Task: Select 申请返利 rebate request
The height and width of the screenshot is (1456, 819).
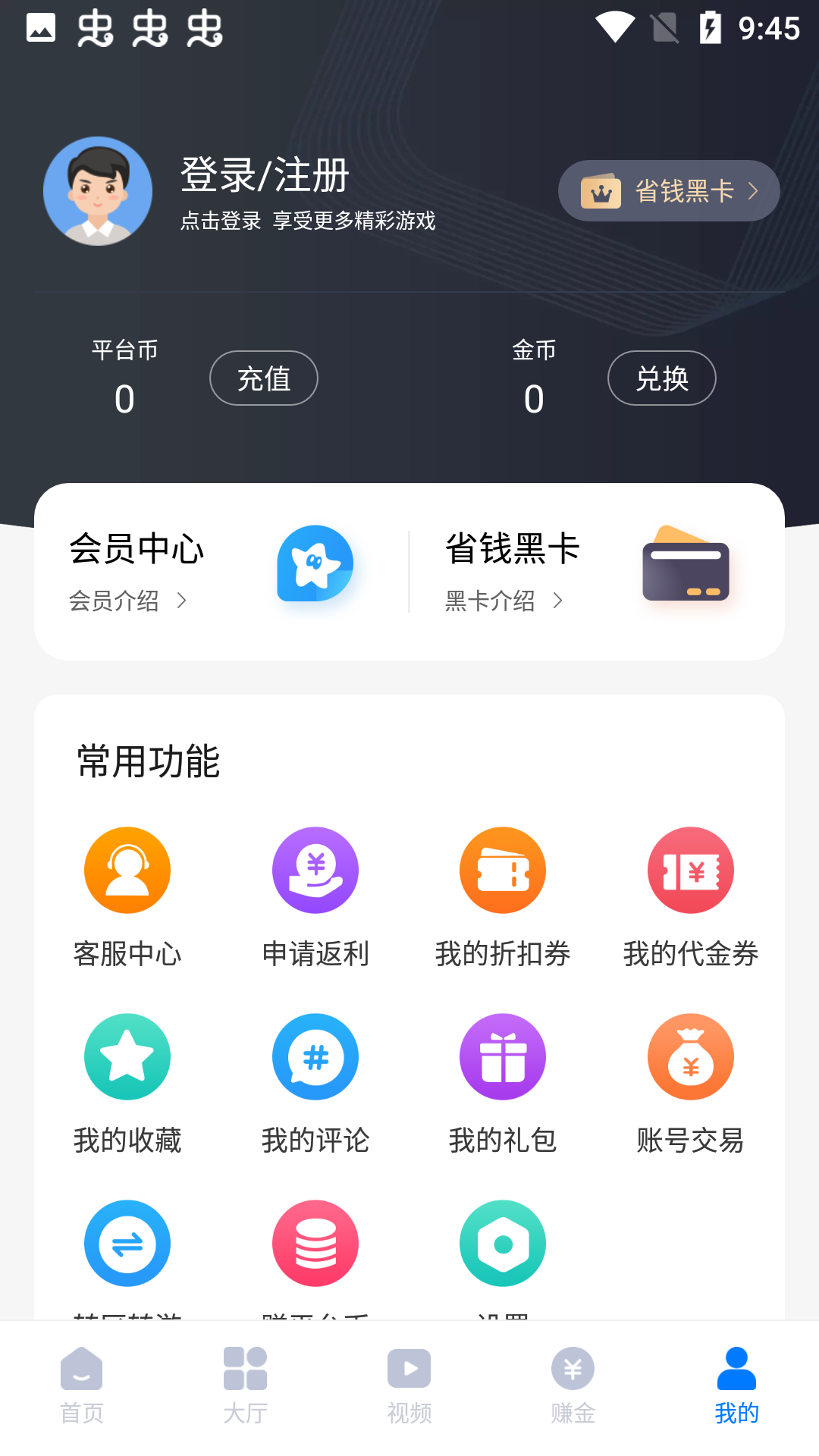Action: pyautogui.click(x=315, y=896)
